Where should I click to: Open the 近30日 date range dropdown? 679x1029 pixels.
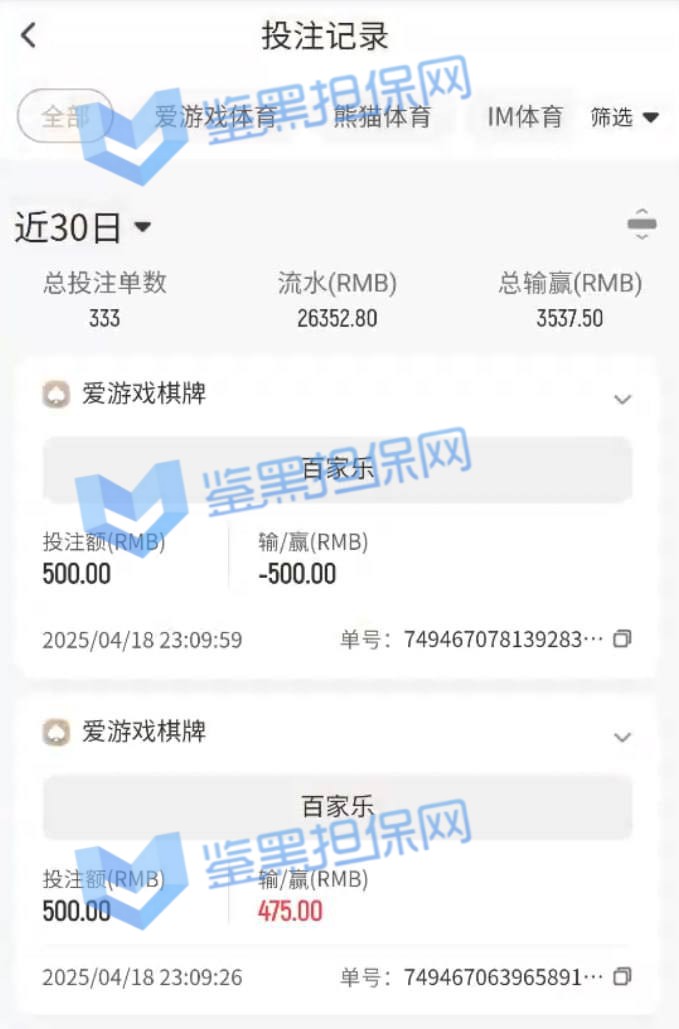coord(83,228)
